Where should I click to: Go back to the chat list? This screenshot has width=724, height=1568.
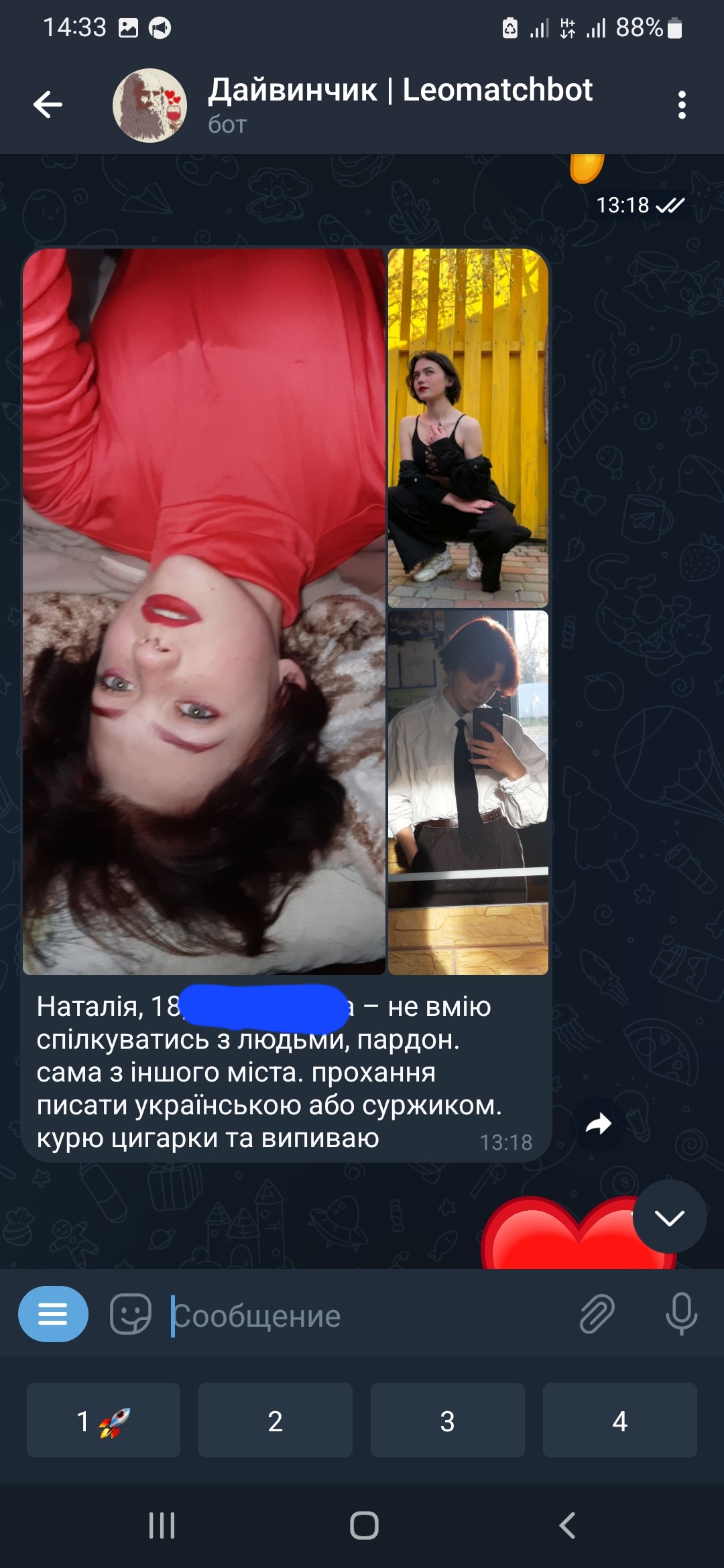click(48, 105)
